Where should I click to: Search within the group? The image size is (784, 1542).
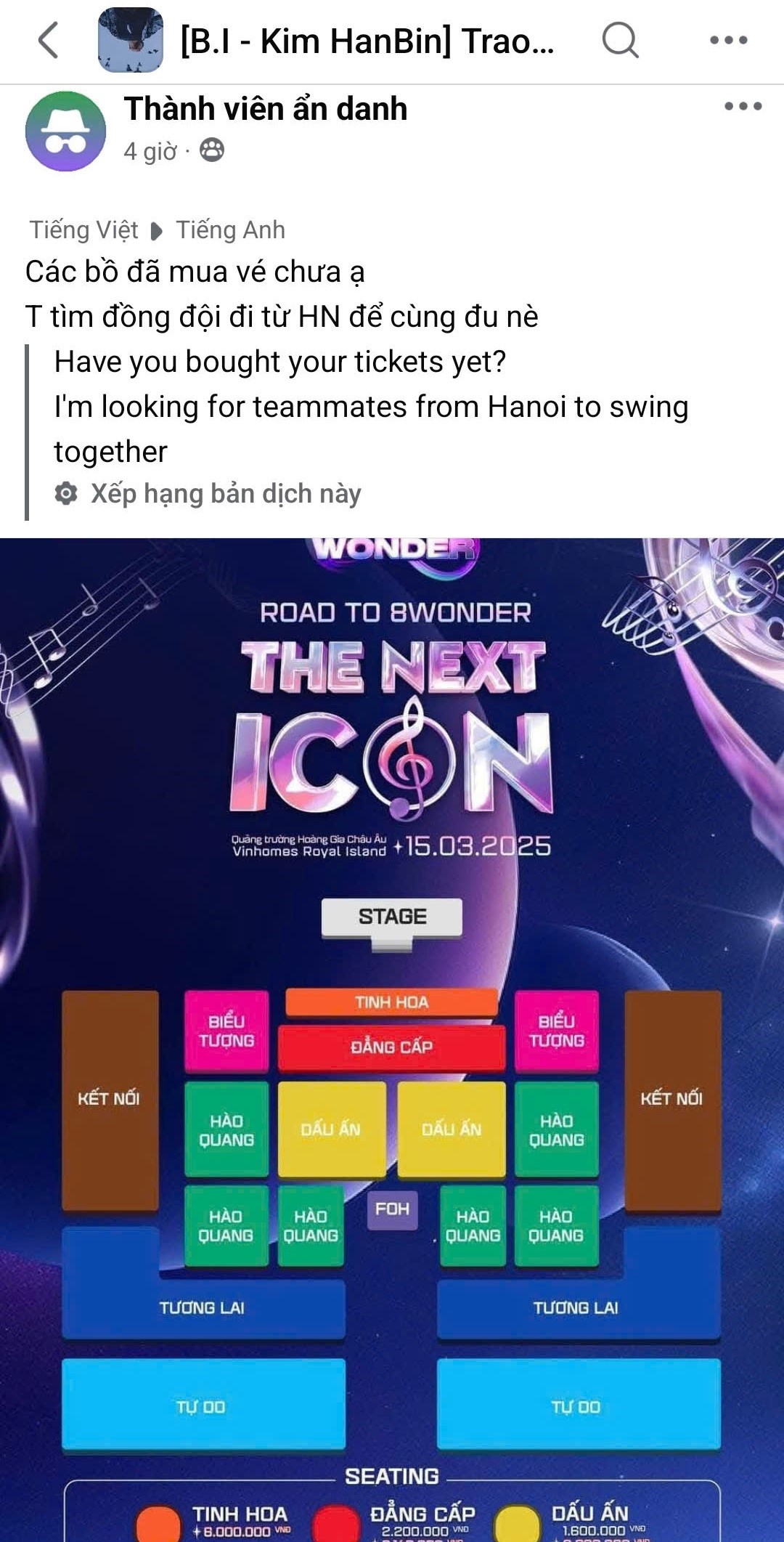click(620, 40)
